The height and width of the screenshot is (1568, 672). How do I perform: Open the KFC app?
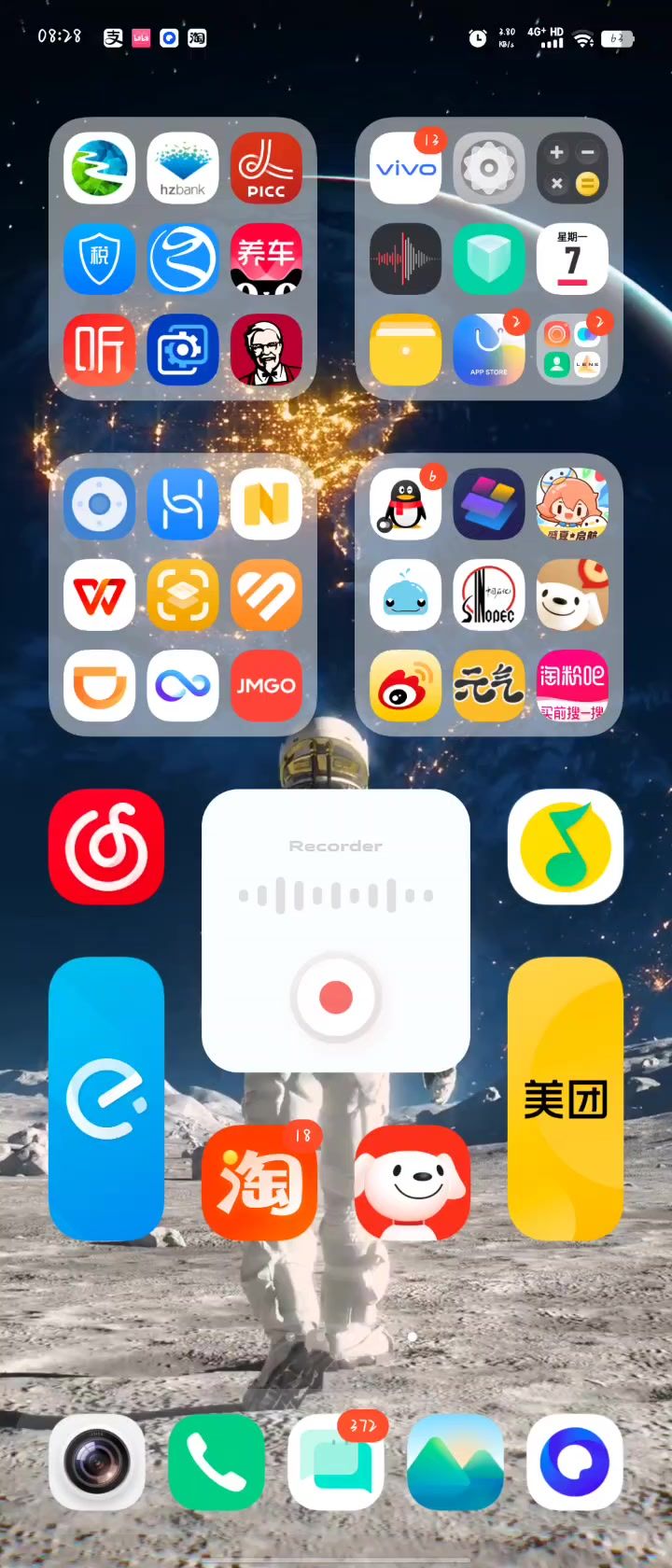[266, 350]
